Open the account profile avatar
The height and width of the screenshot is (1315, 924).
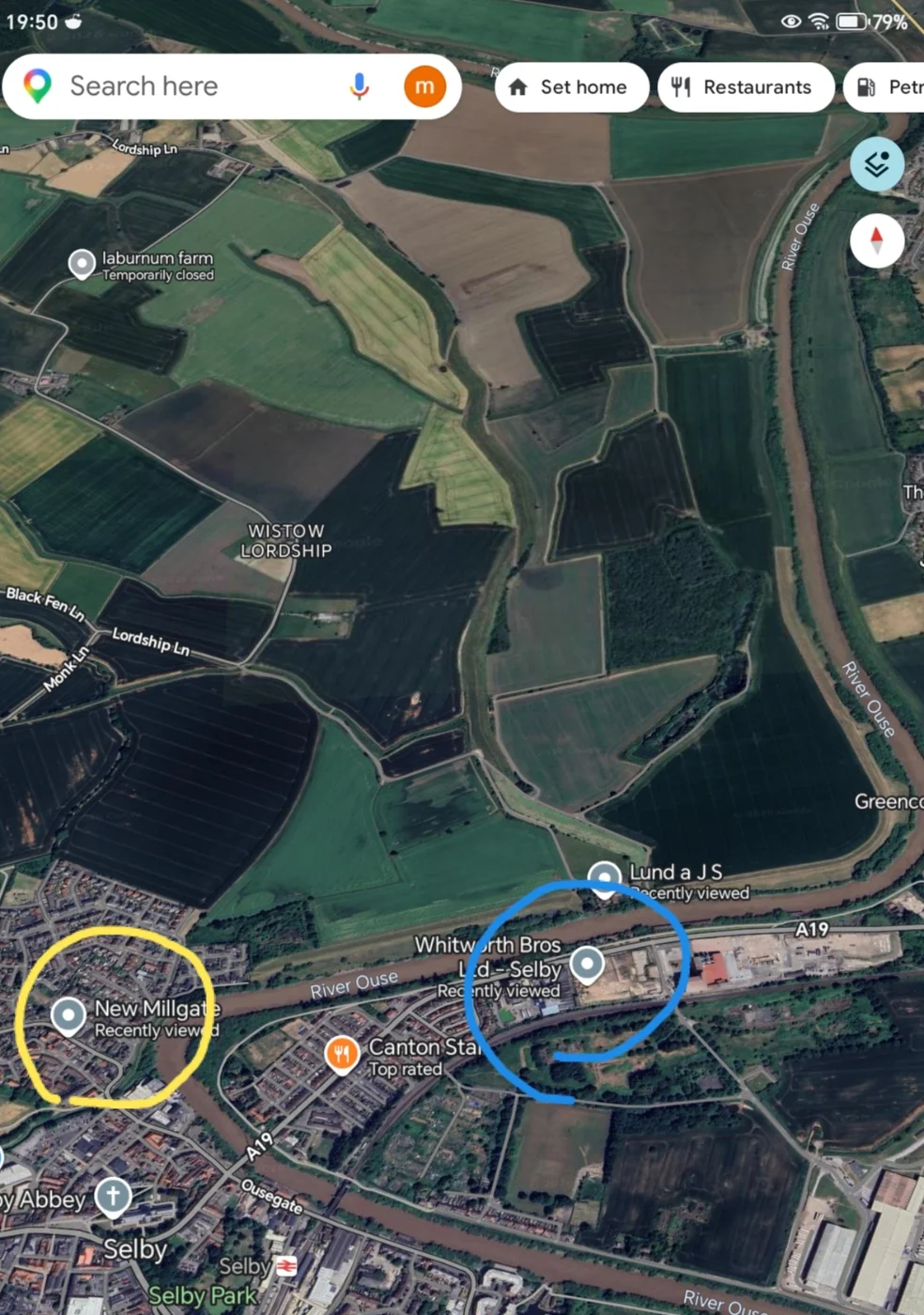click(424, 86)
